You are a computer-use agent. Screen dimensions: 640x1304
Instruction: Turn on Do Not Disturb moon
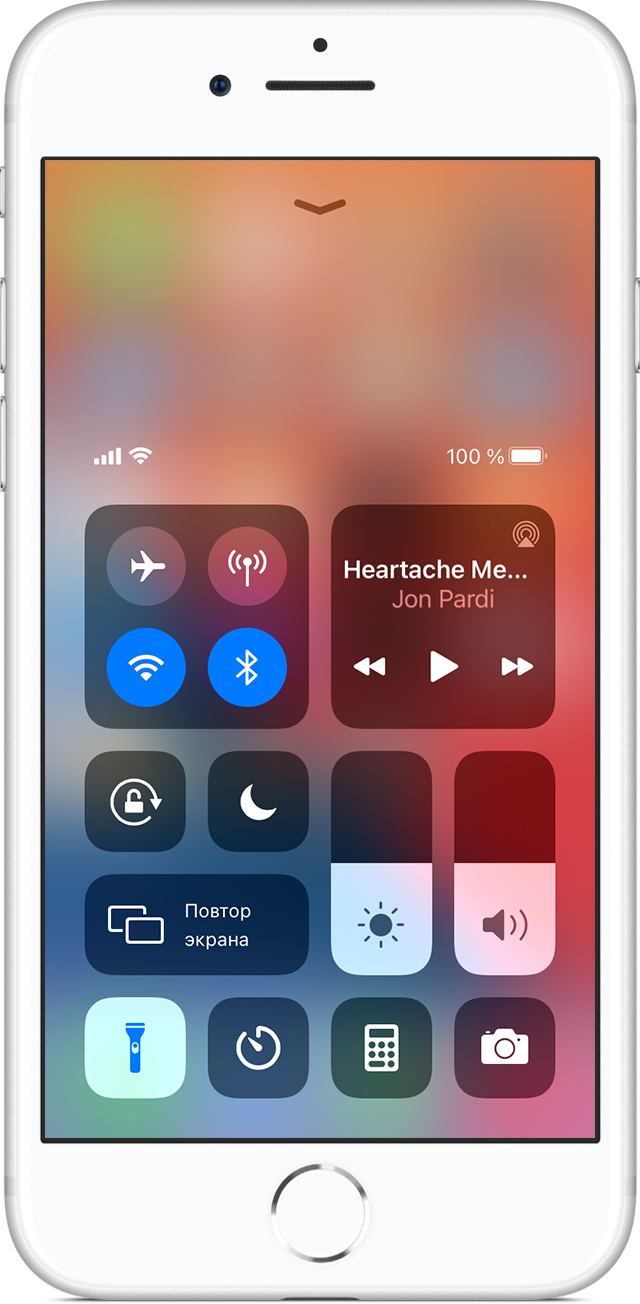tap(258, 801)
